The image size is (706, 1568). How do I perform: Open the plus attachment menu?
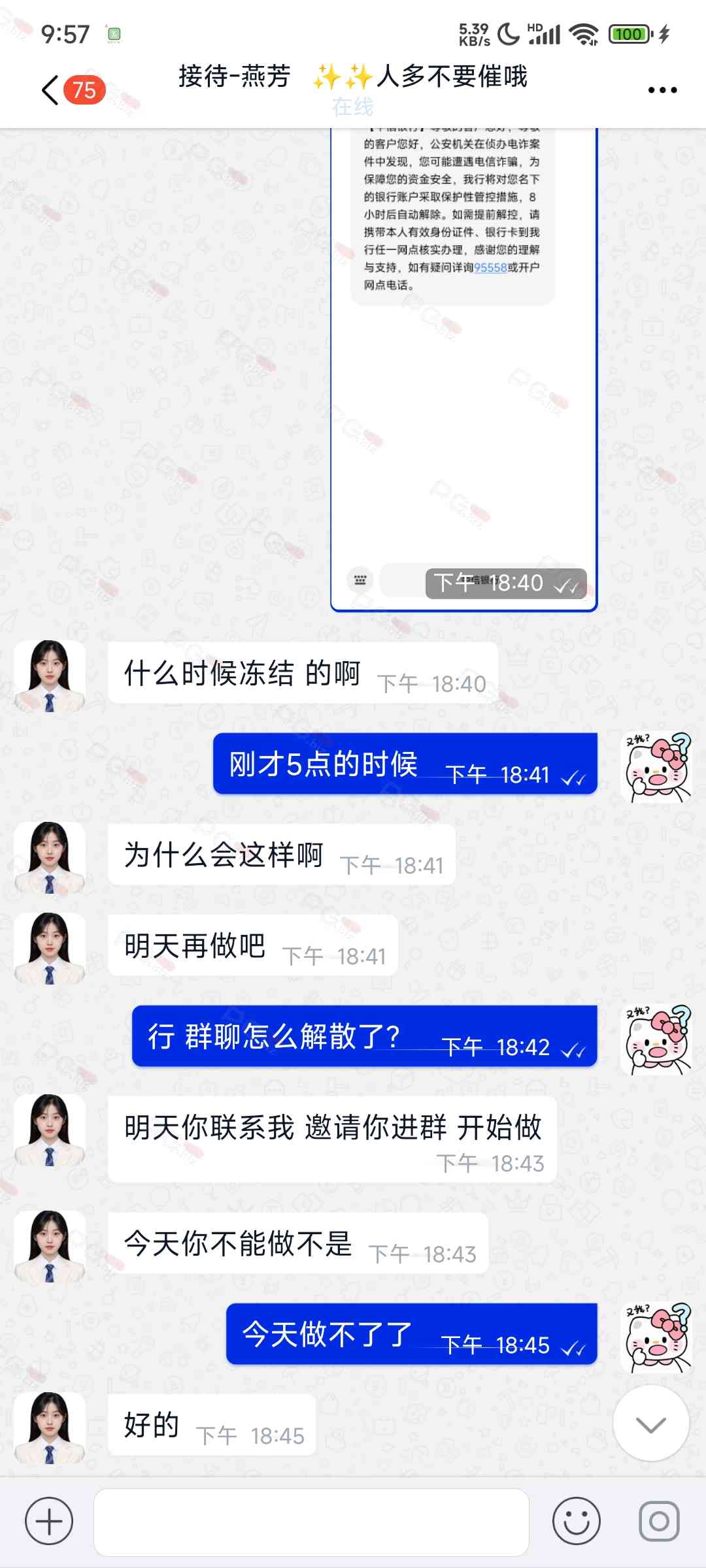pos(49,1521)
